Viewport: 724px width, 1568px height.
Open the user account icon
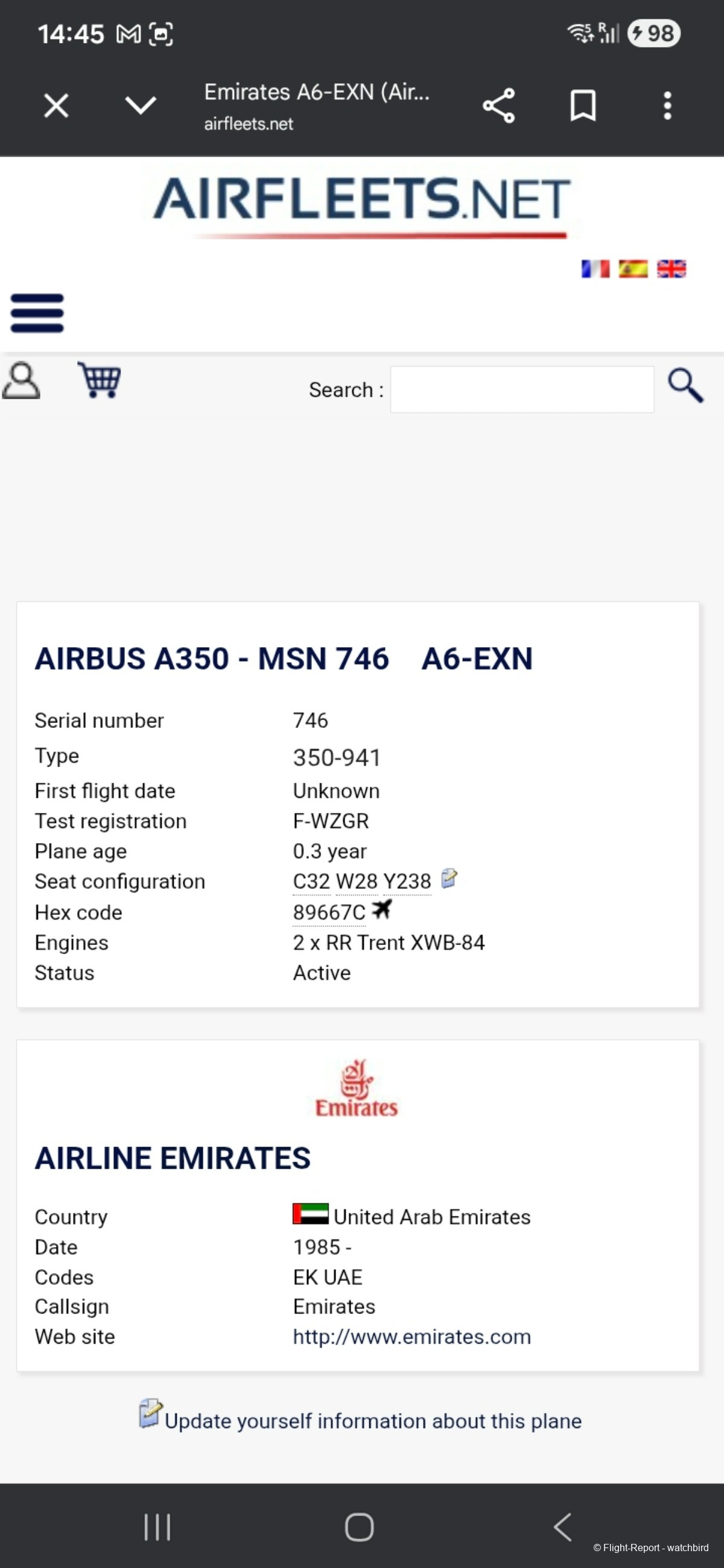pos(21,381)
